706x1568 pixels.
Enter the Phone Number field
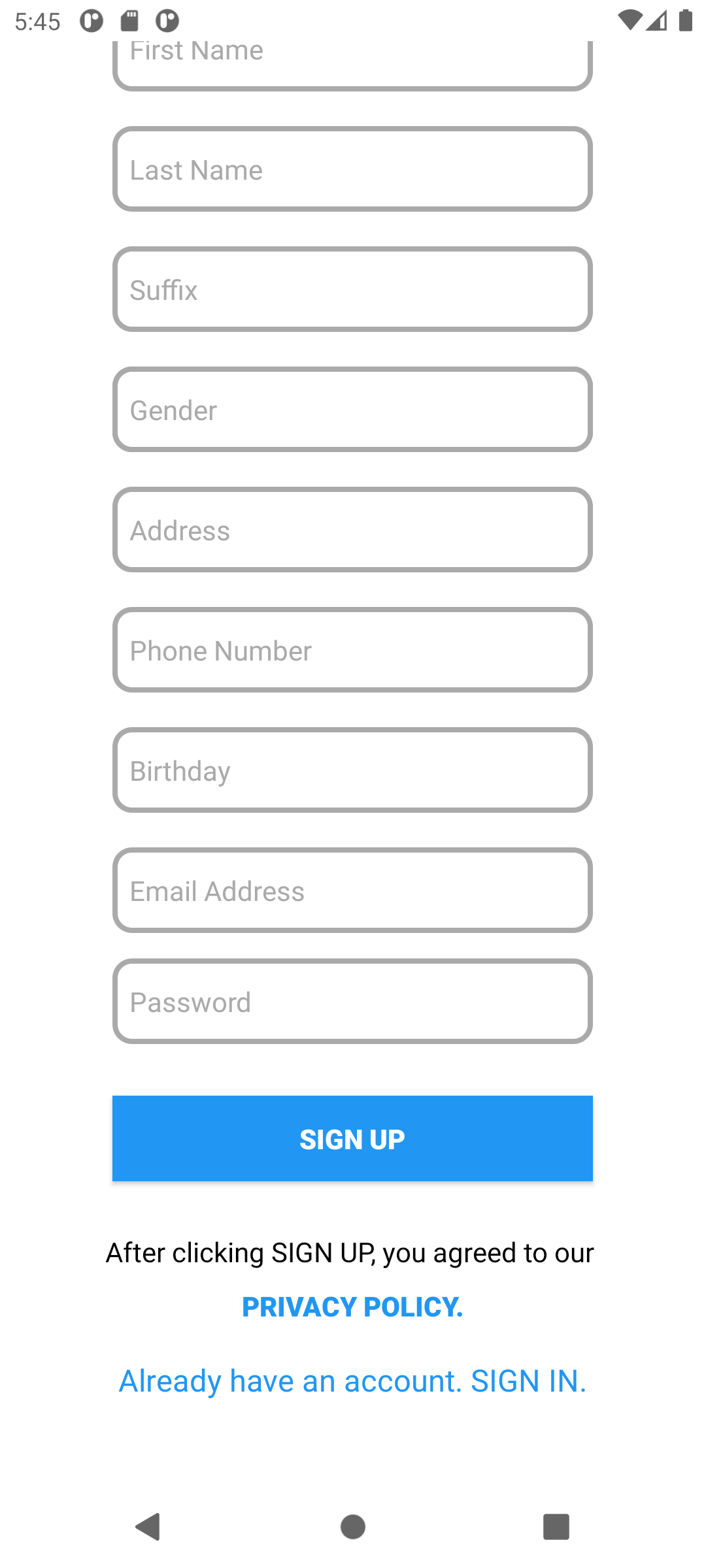coord(352,650)
